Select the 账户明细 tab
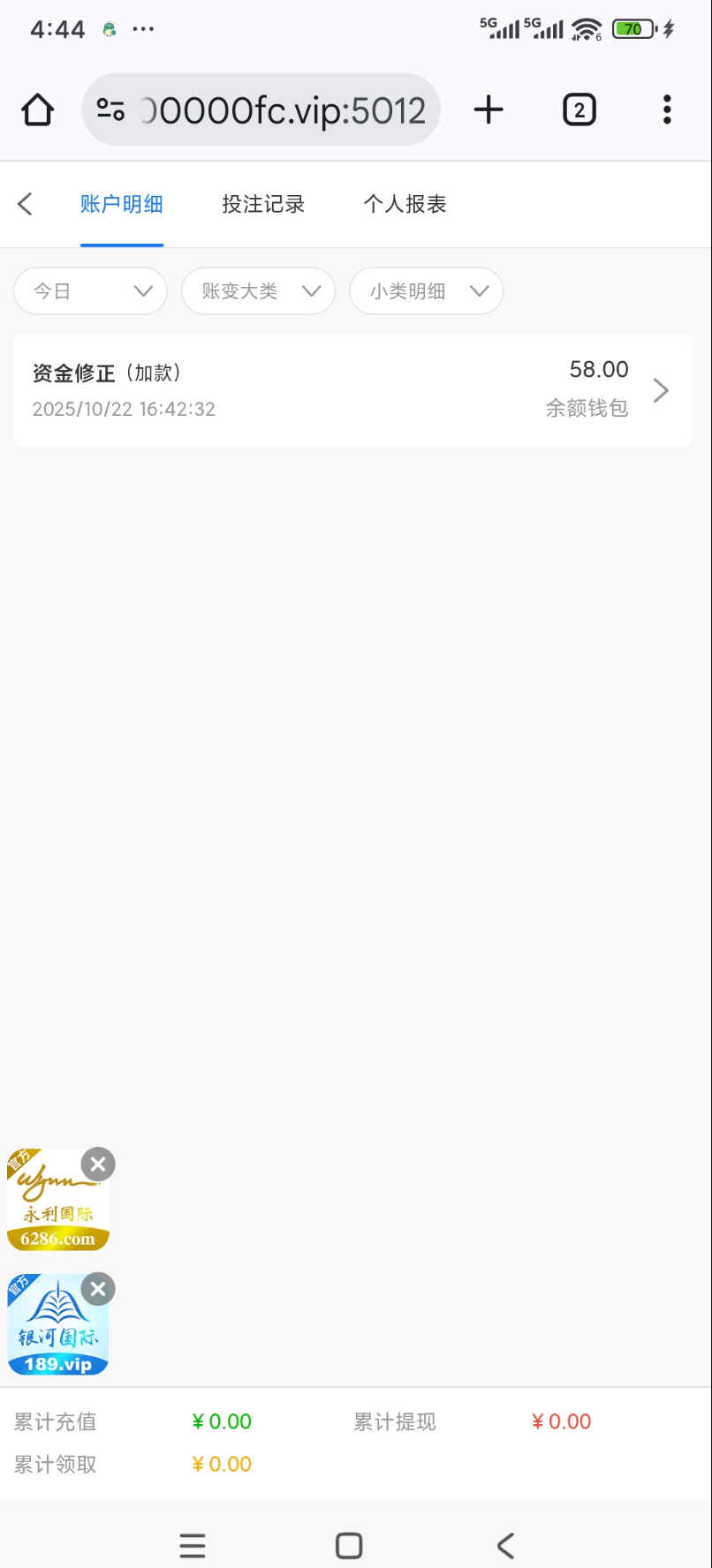Viewport: 712px width, 1568px height. click(122, 204)
